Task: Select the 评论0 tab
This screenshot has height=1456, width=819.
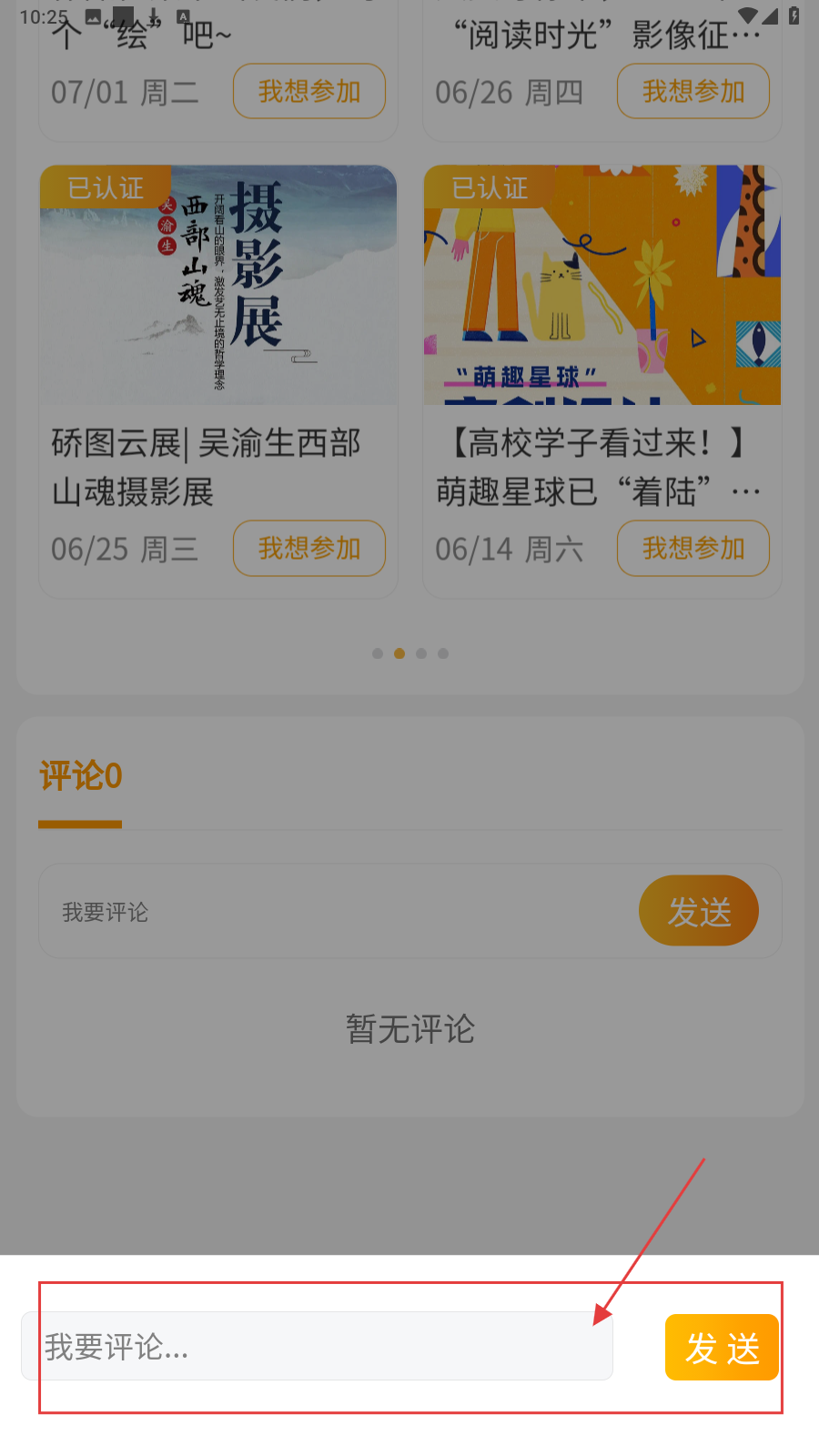Action: [80, 777]
